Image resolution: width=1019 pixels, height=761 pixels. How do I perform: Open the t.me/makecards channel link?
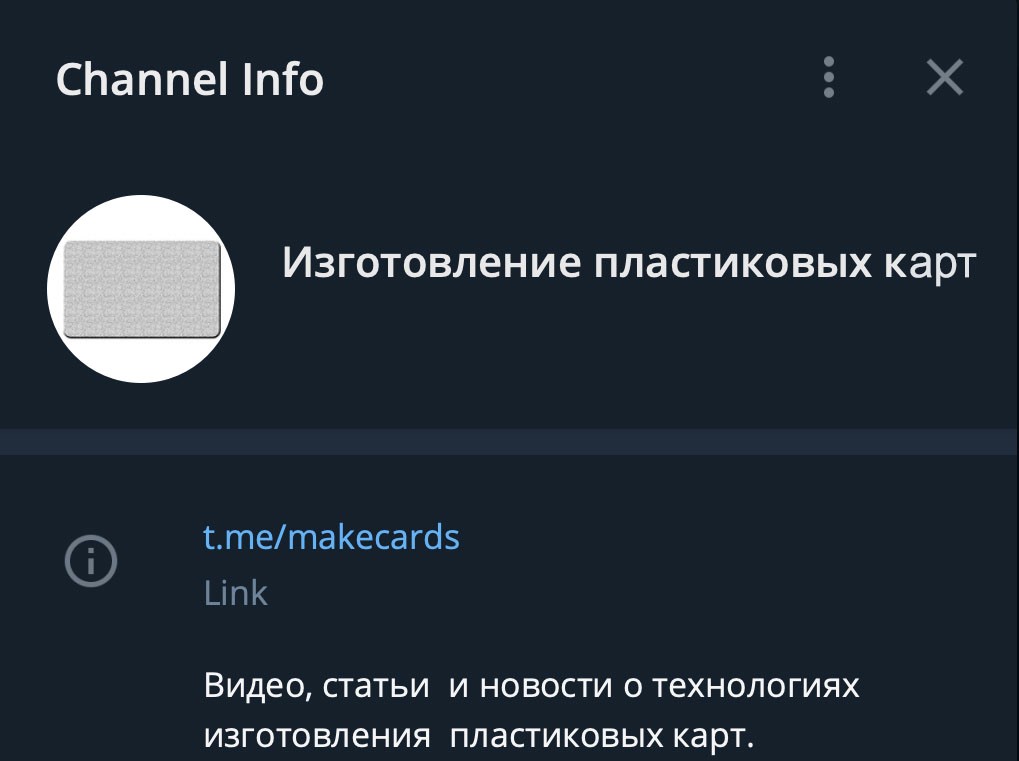pyautogui.click(x=331, y=538)
